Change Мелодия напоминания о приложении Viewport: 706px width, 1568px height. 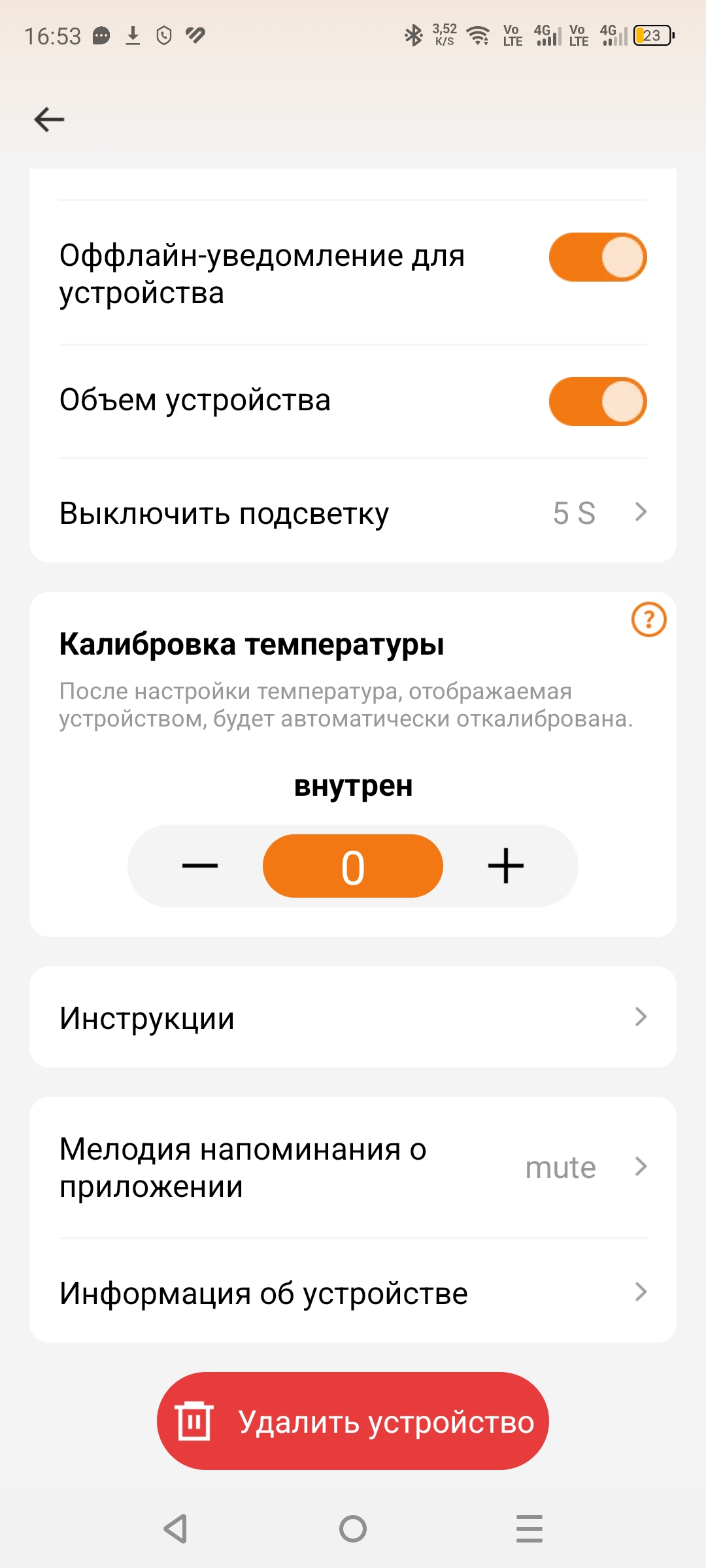[353, 1168]
